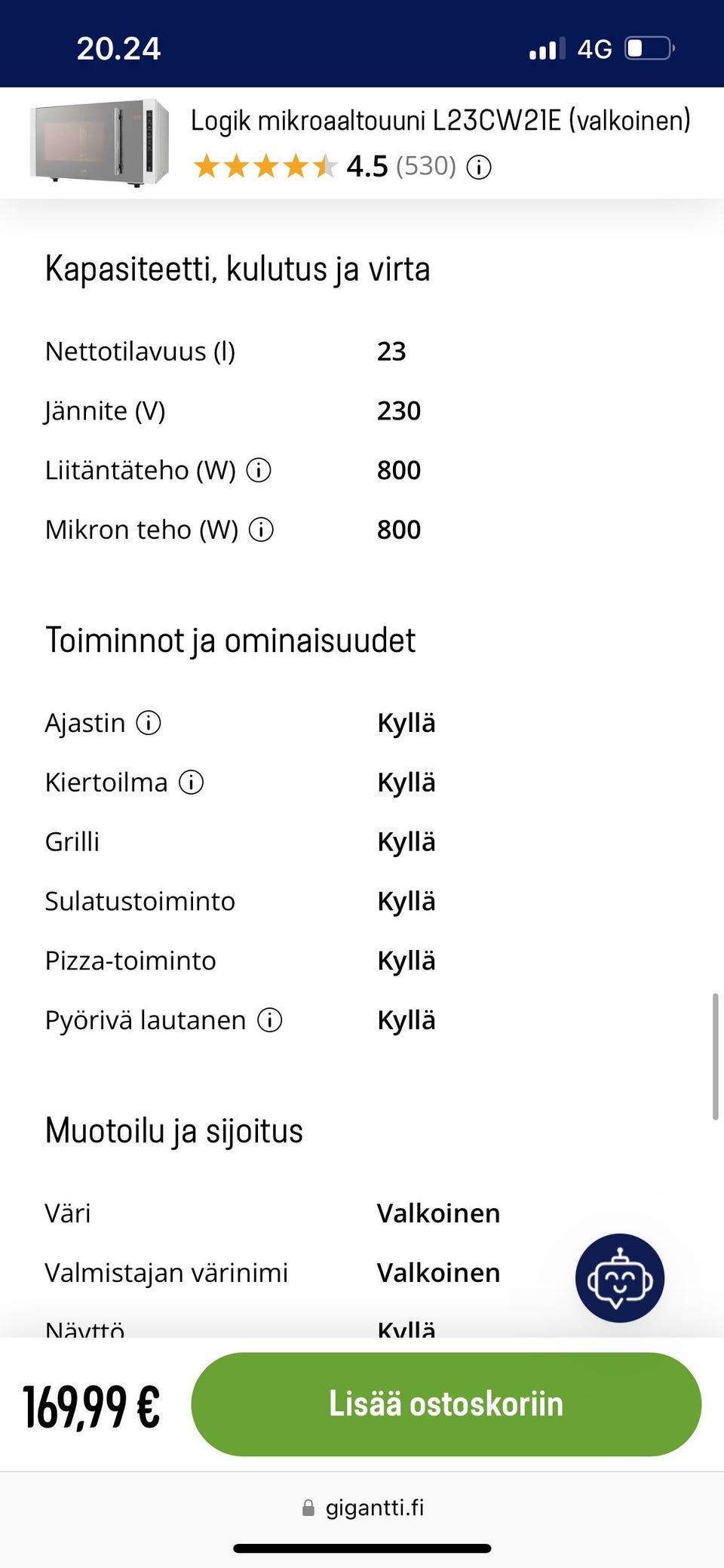Tap the 4G indicator in status bar

595,48
